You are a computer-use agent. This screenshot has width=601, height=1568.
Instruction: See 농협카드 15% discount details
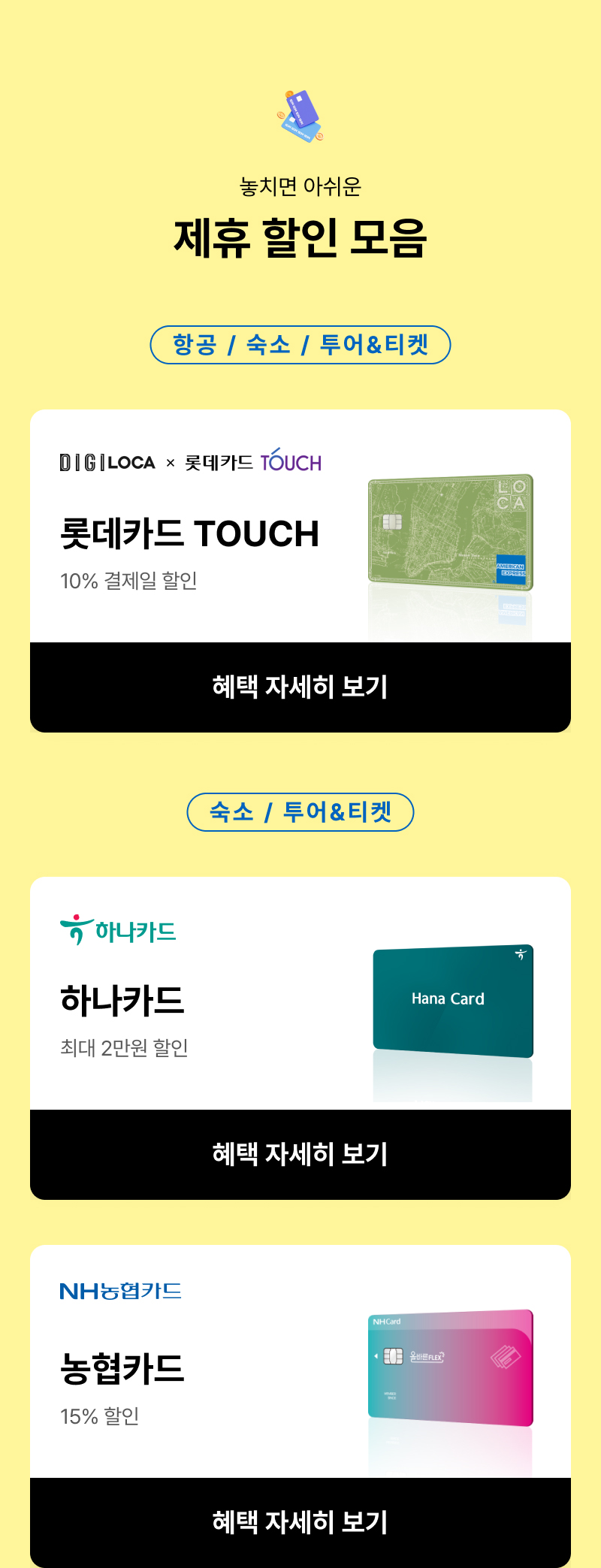pyautogui.click(x=300, y=1522)
